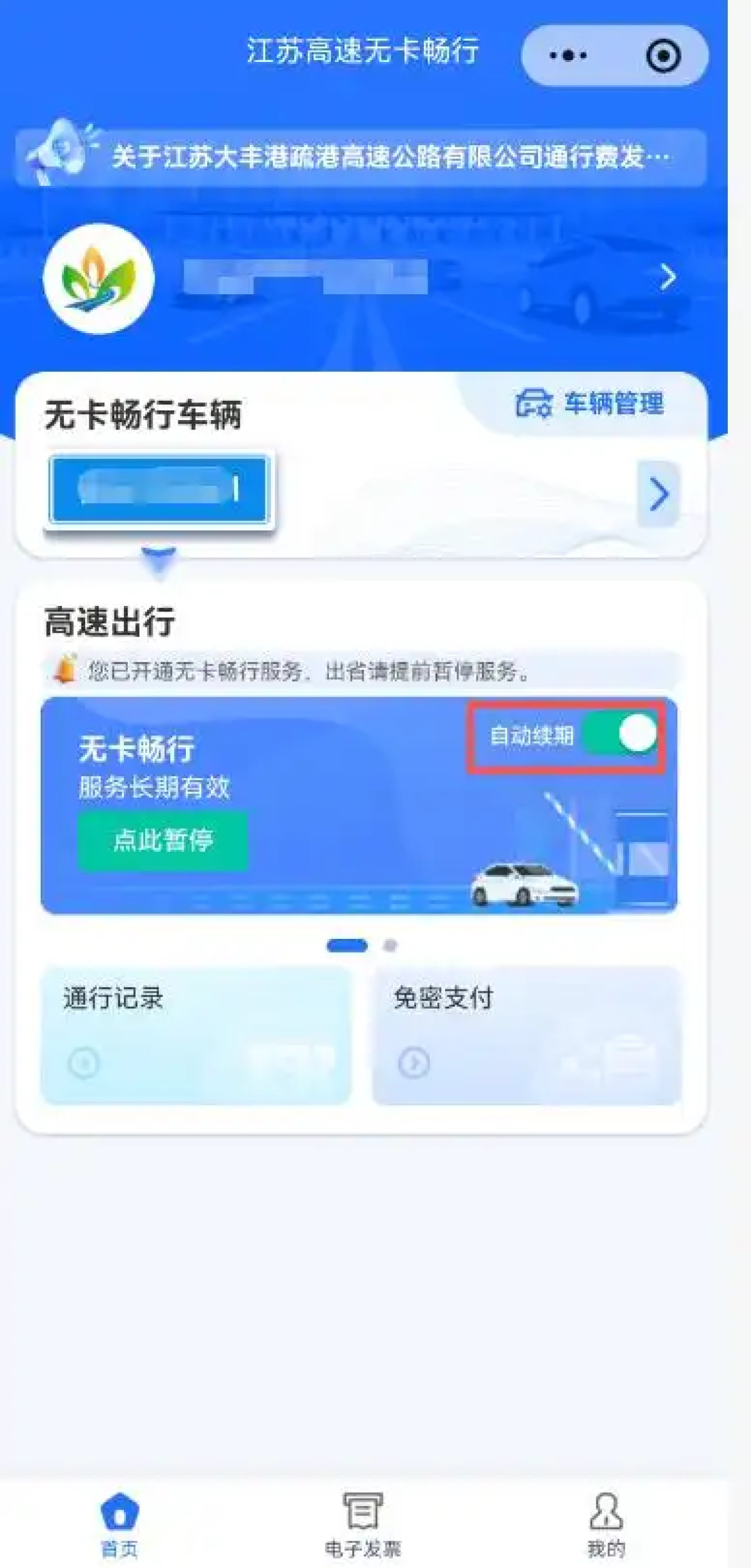Tap the next-vehicle chevron arrow
The width and height of the screenshot is (751, 1568).
point(658,494)
